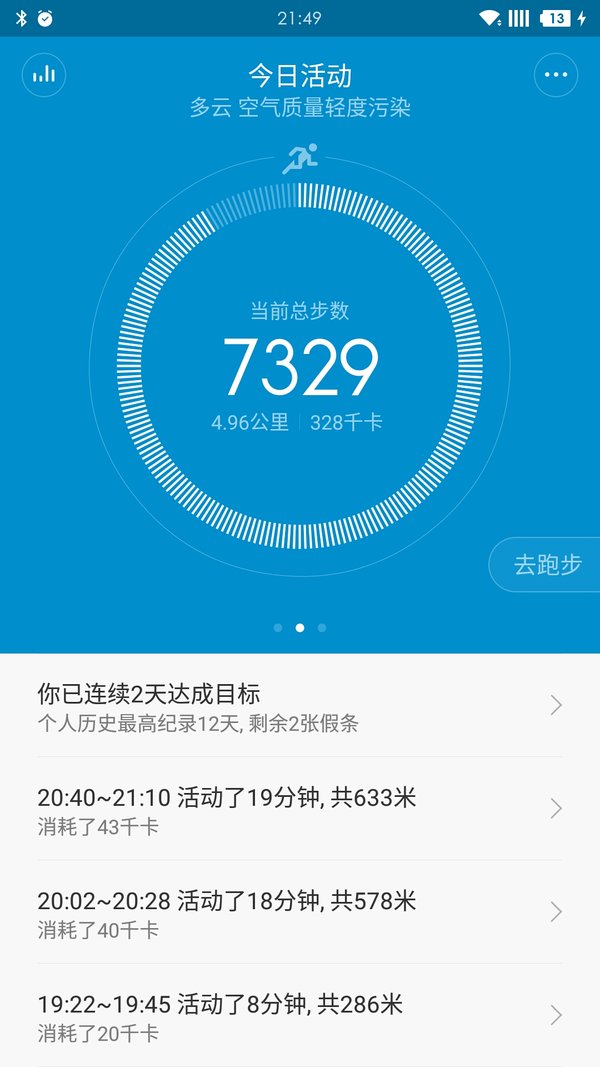Open the statistics chart icon
Image resolution: width=600 pixels, height=1067 pixels.
point(44,75)
